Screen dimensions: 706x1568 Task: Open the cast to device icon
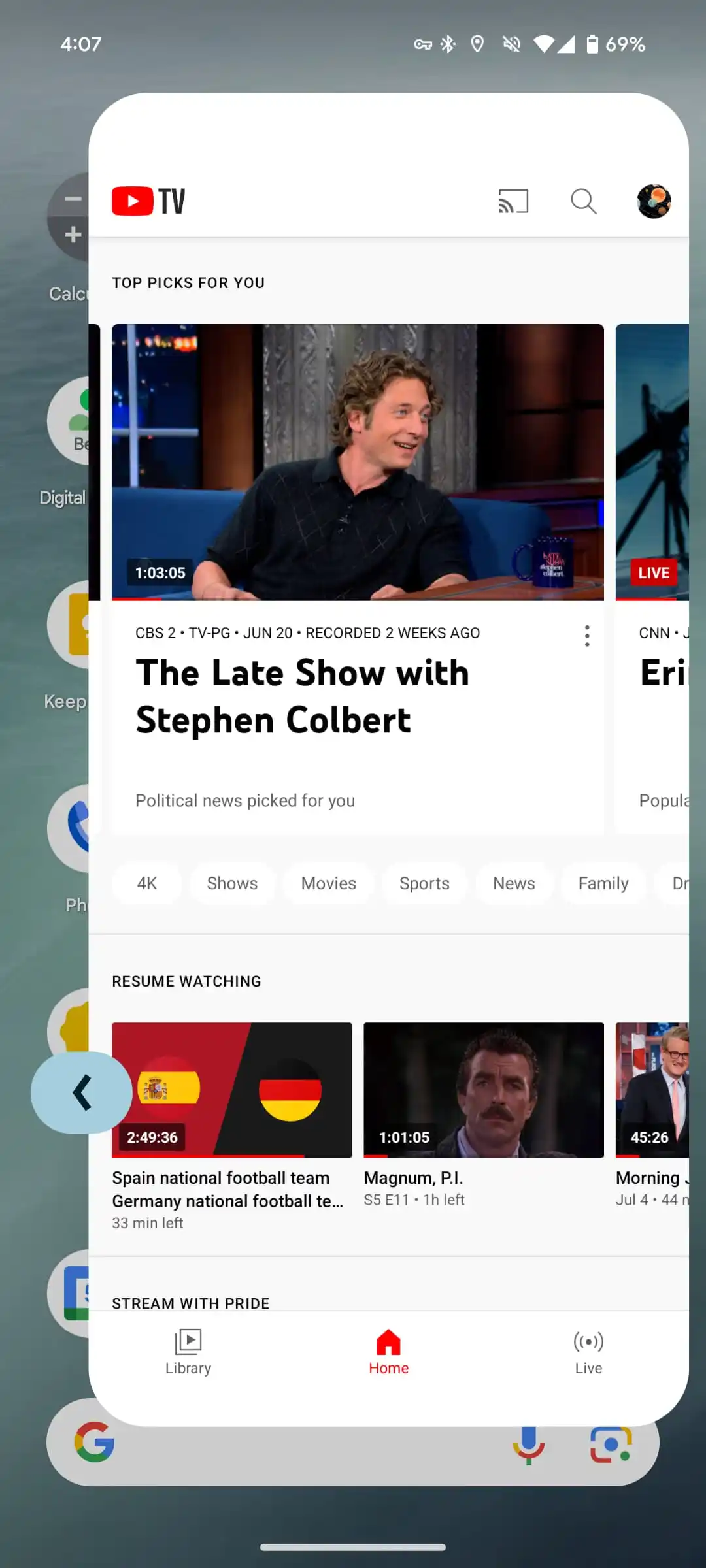(513, 201)
